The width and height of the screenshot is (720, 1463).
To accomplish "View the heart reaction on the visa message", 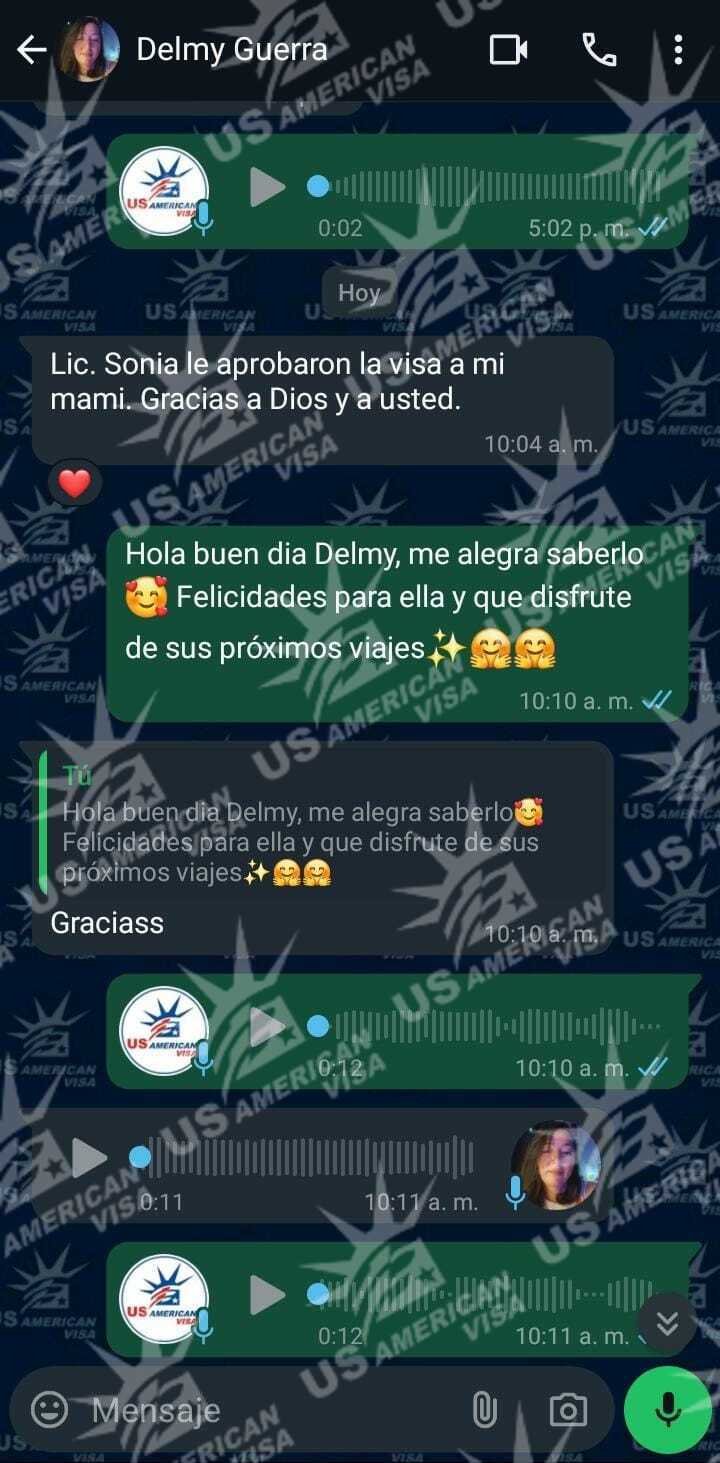I will tap(75, 484).
